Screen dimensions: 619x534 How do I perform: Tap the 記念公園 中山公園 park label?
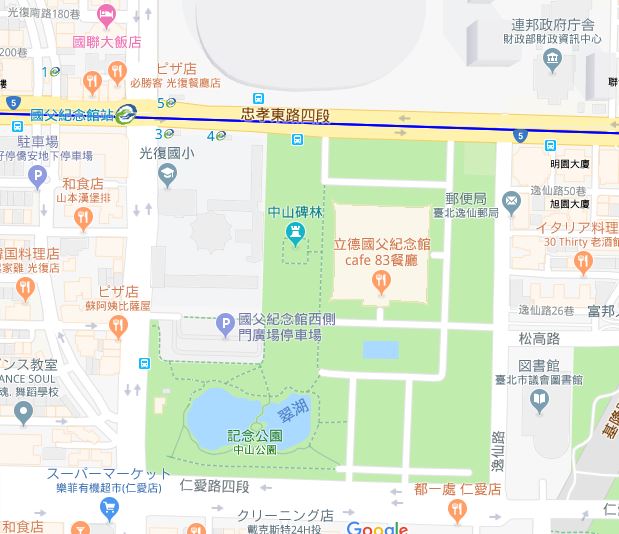pos(255,441)
